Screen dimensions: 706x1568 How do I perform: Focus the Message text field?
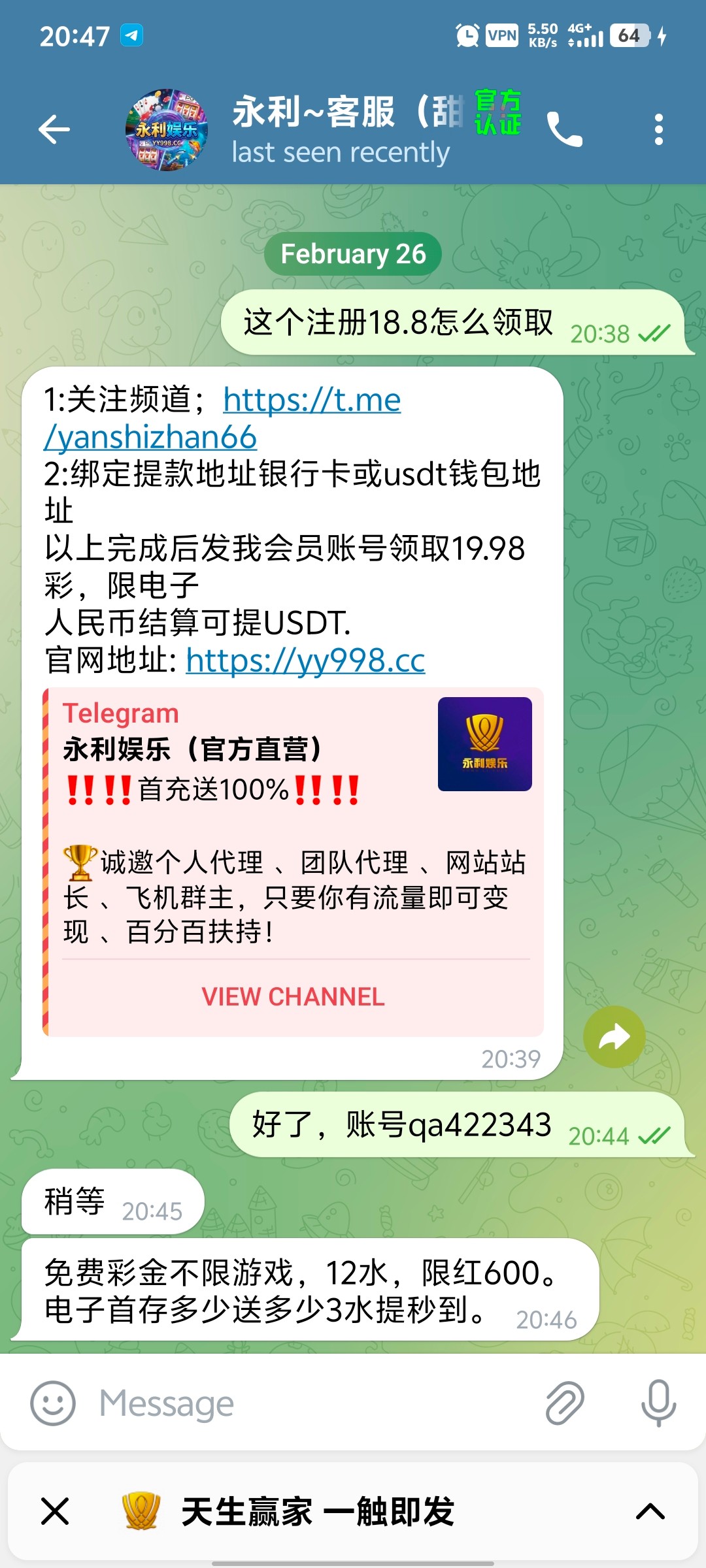tap(314, 1403)
